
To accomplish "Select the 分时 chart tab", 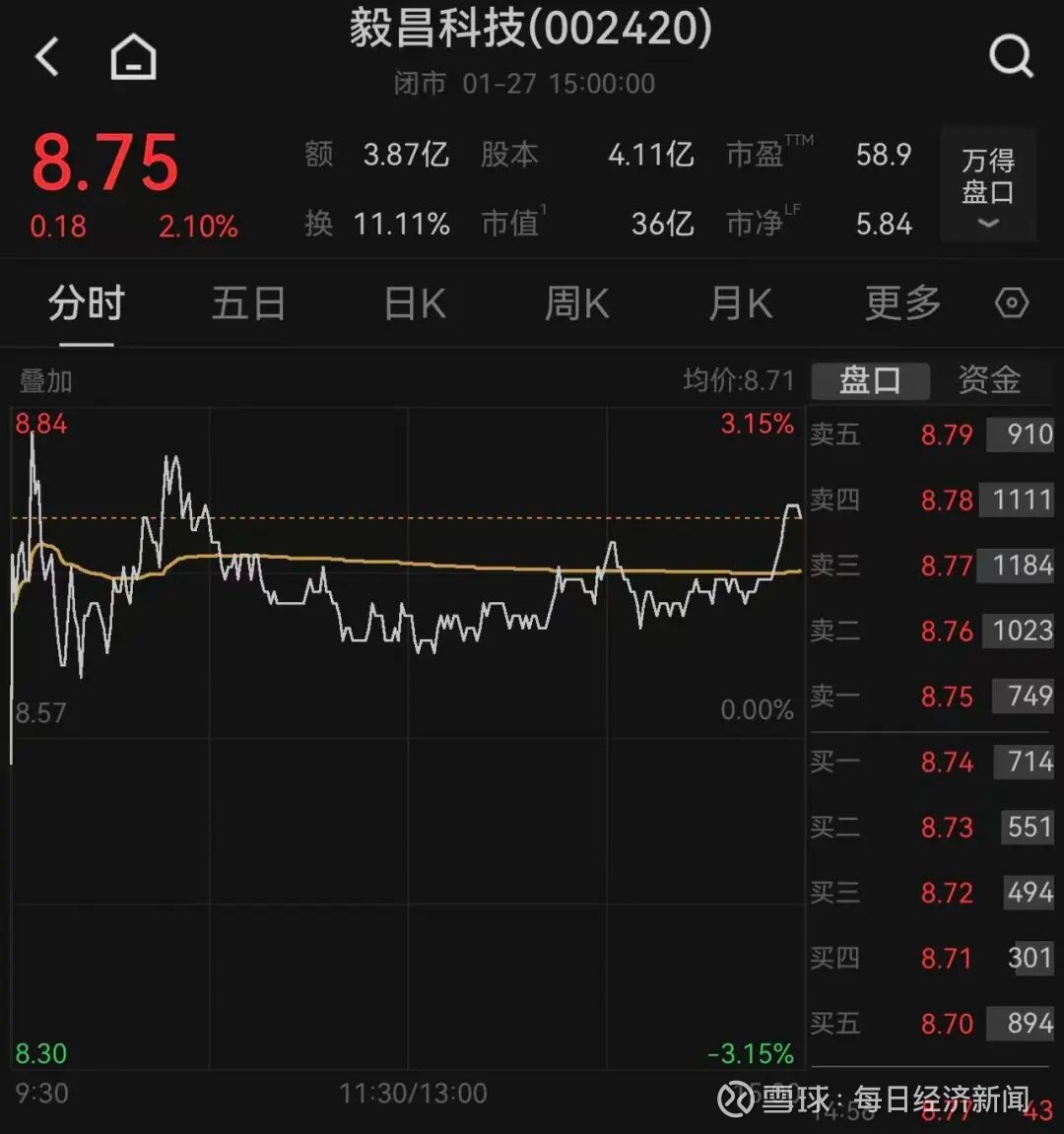I will point(87,303).
